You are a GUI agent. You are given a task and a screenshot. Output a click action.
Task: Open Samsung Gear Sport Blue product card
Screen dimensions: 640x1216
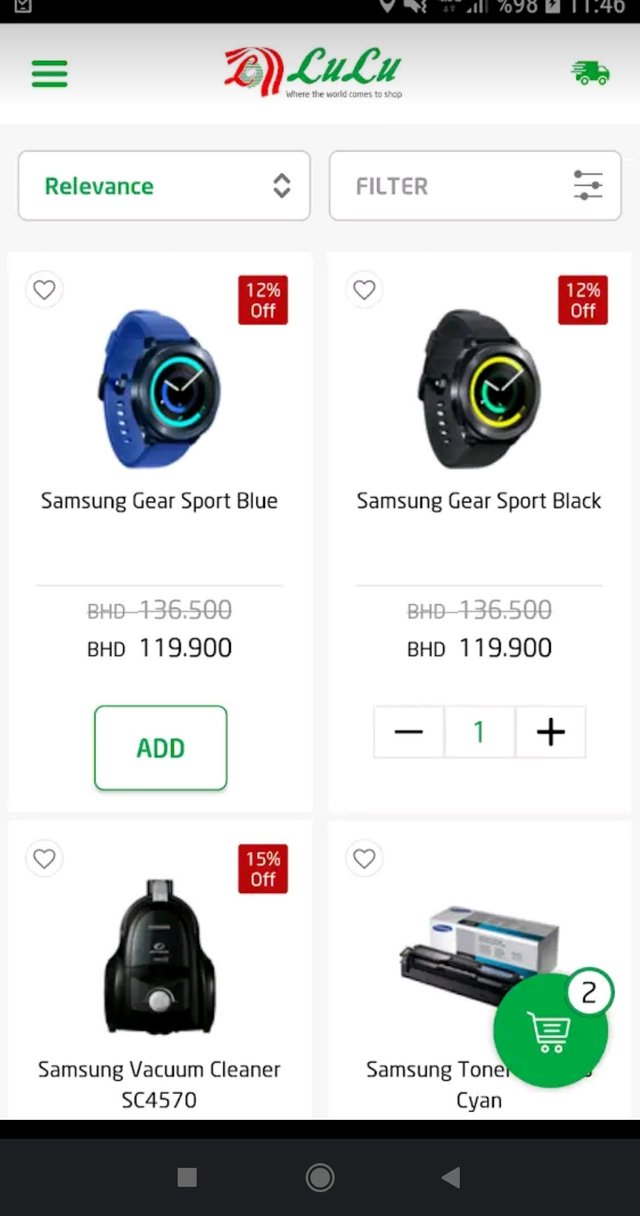tap(159, 390)
